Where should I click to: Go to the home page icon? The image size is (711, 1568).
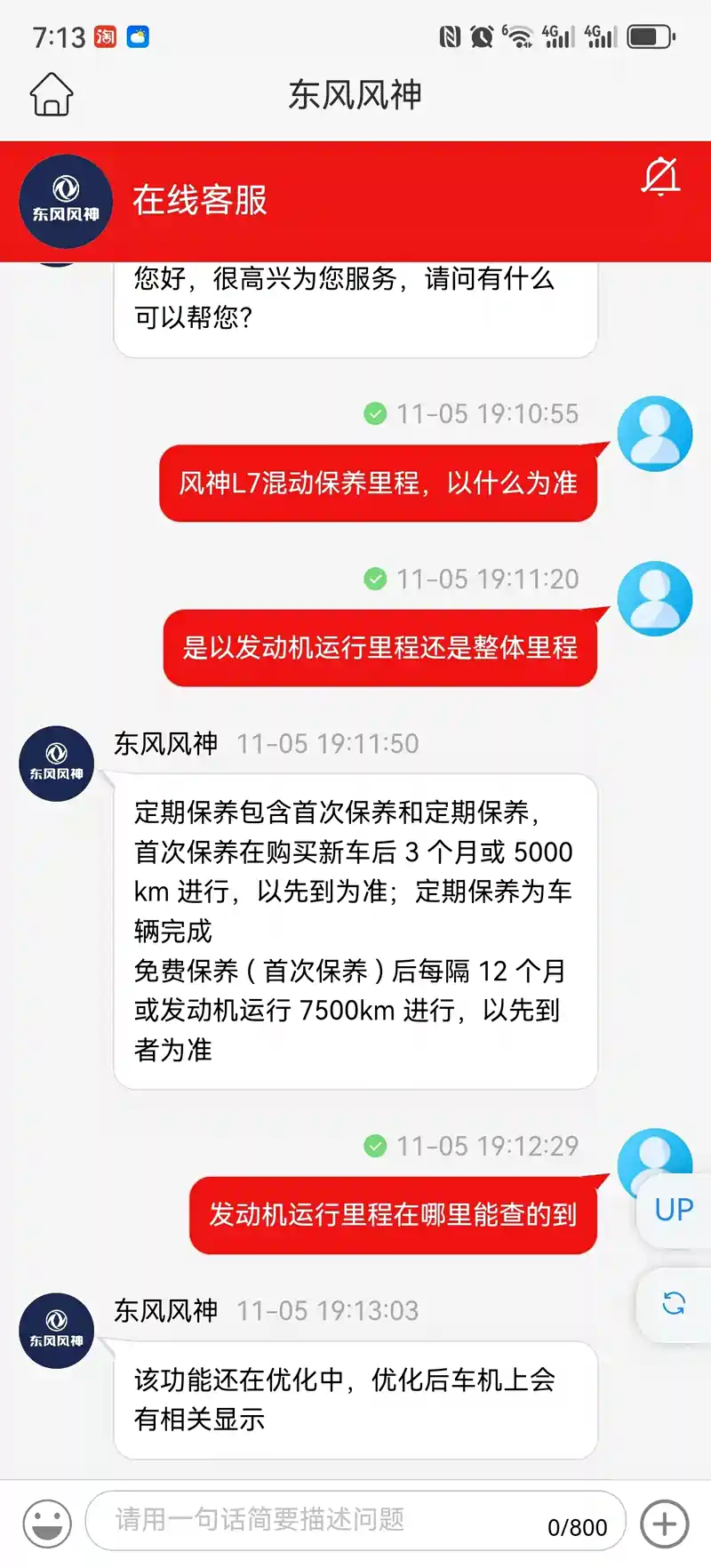point(52,94)
